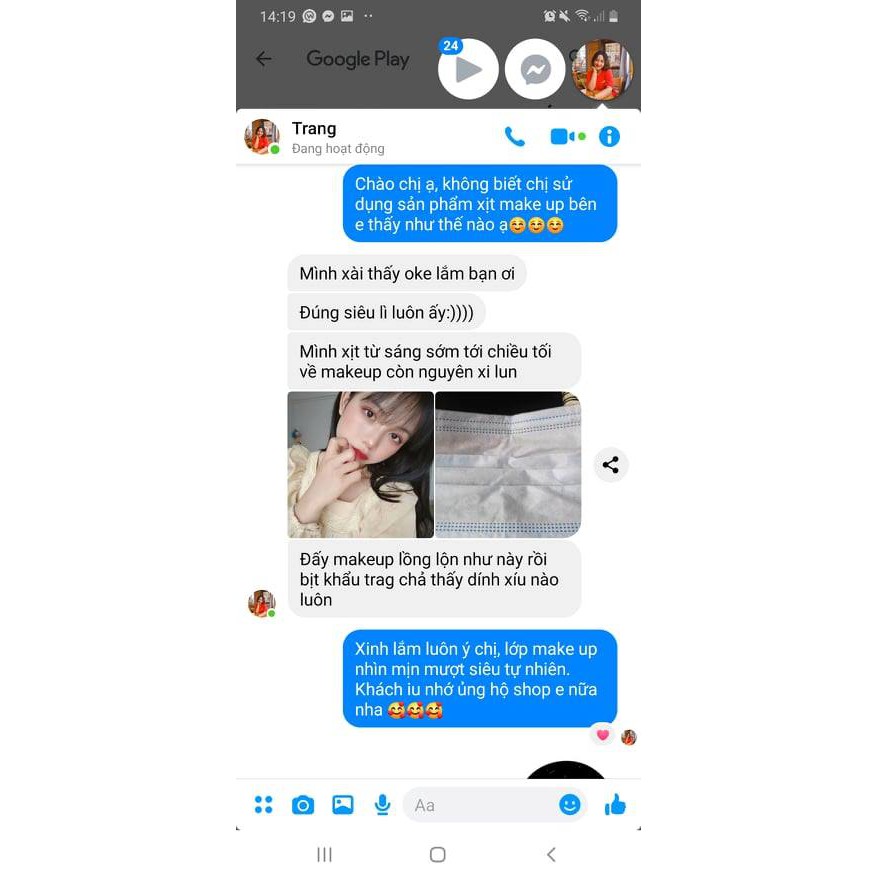View the selfie photo Trang sent
This screenshot has width=878, height=878.
pyautogui.click(x=360, y=464)
